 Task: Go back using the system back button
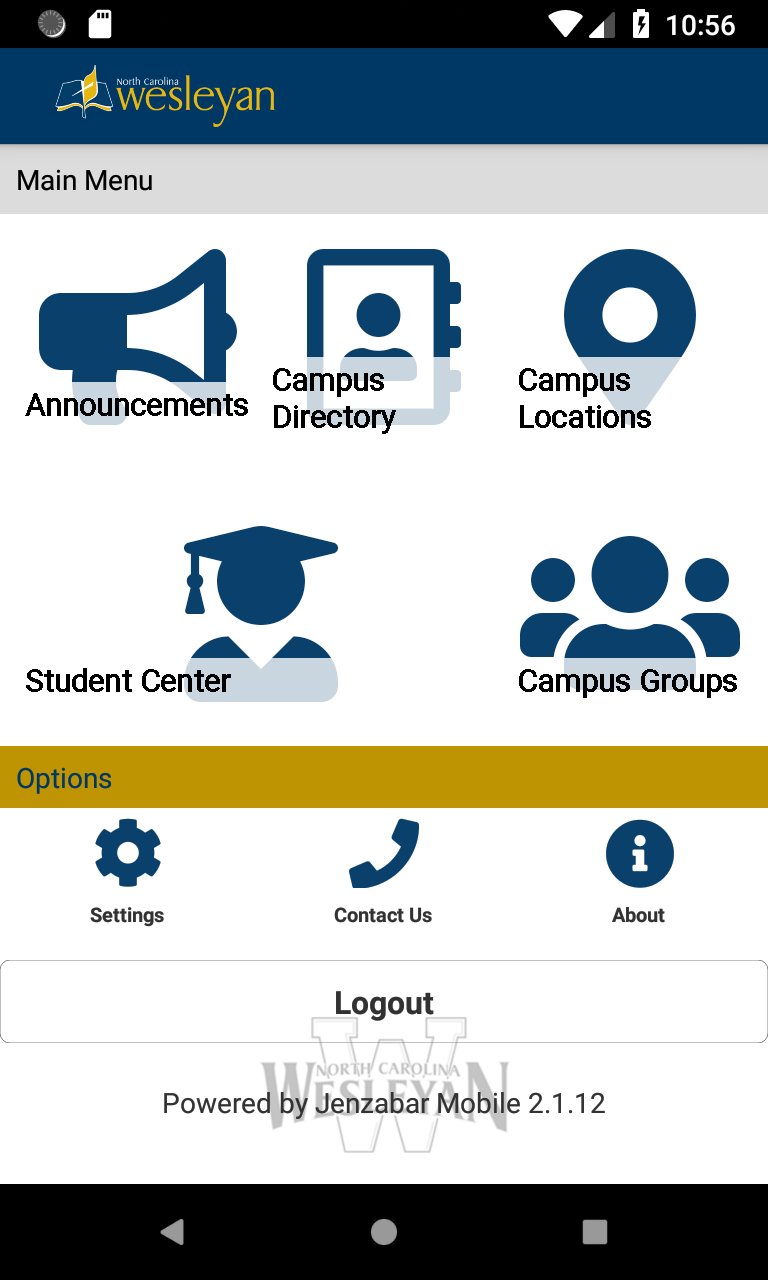coord(172,1232)
